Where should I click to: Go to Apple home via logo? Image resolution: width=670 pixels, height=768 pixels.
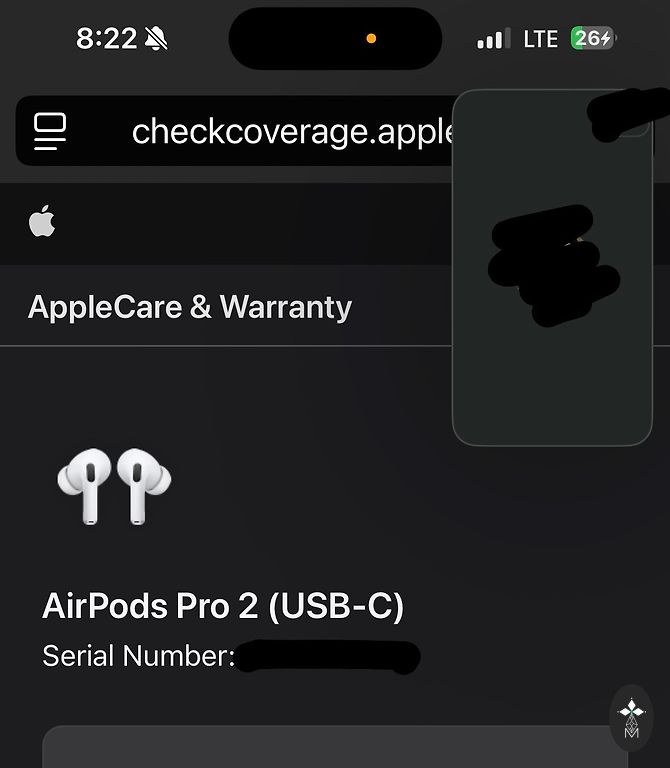(42, 222)
